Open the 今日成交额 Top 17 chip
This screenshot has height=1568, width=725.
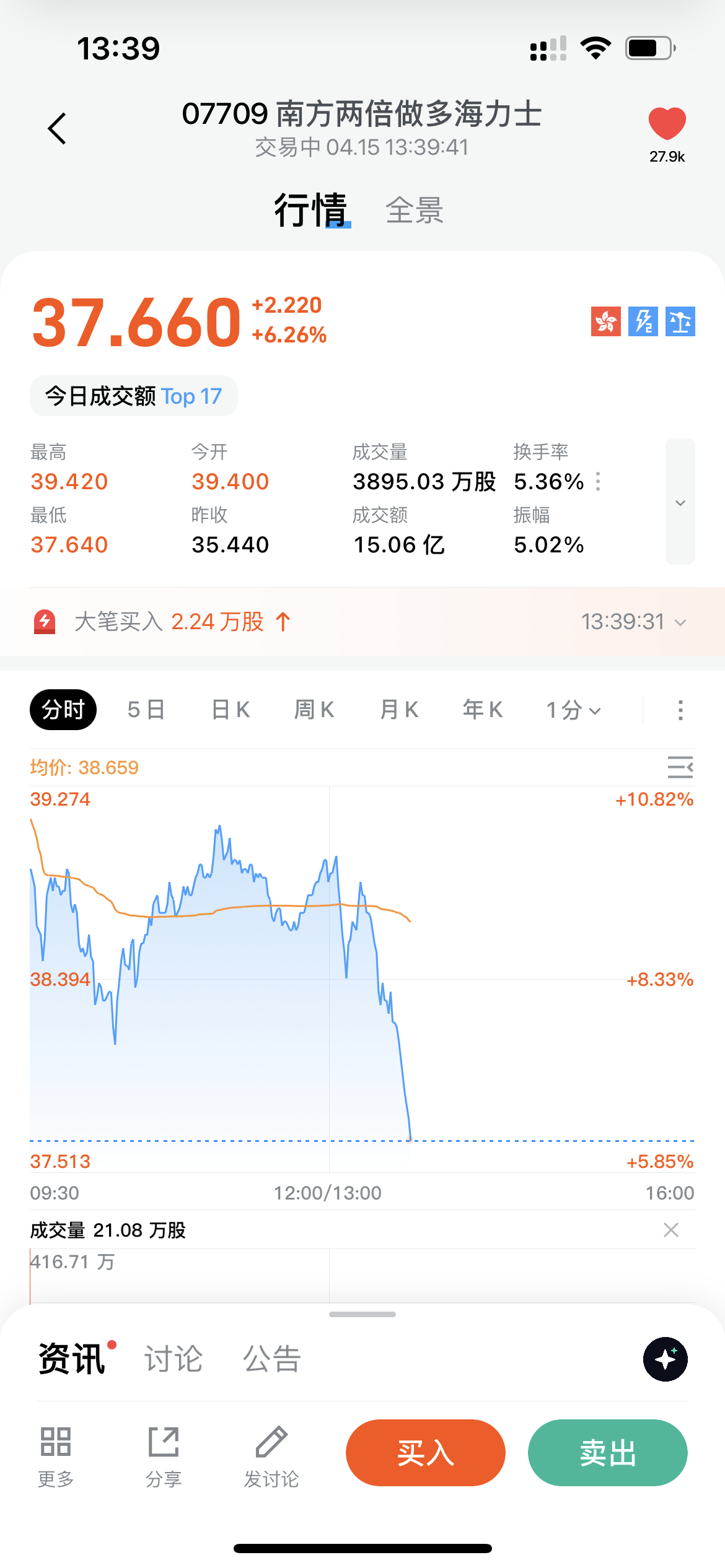click(x=134, y=396)
